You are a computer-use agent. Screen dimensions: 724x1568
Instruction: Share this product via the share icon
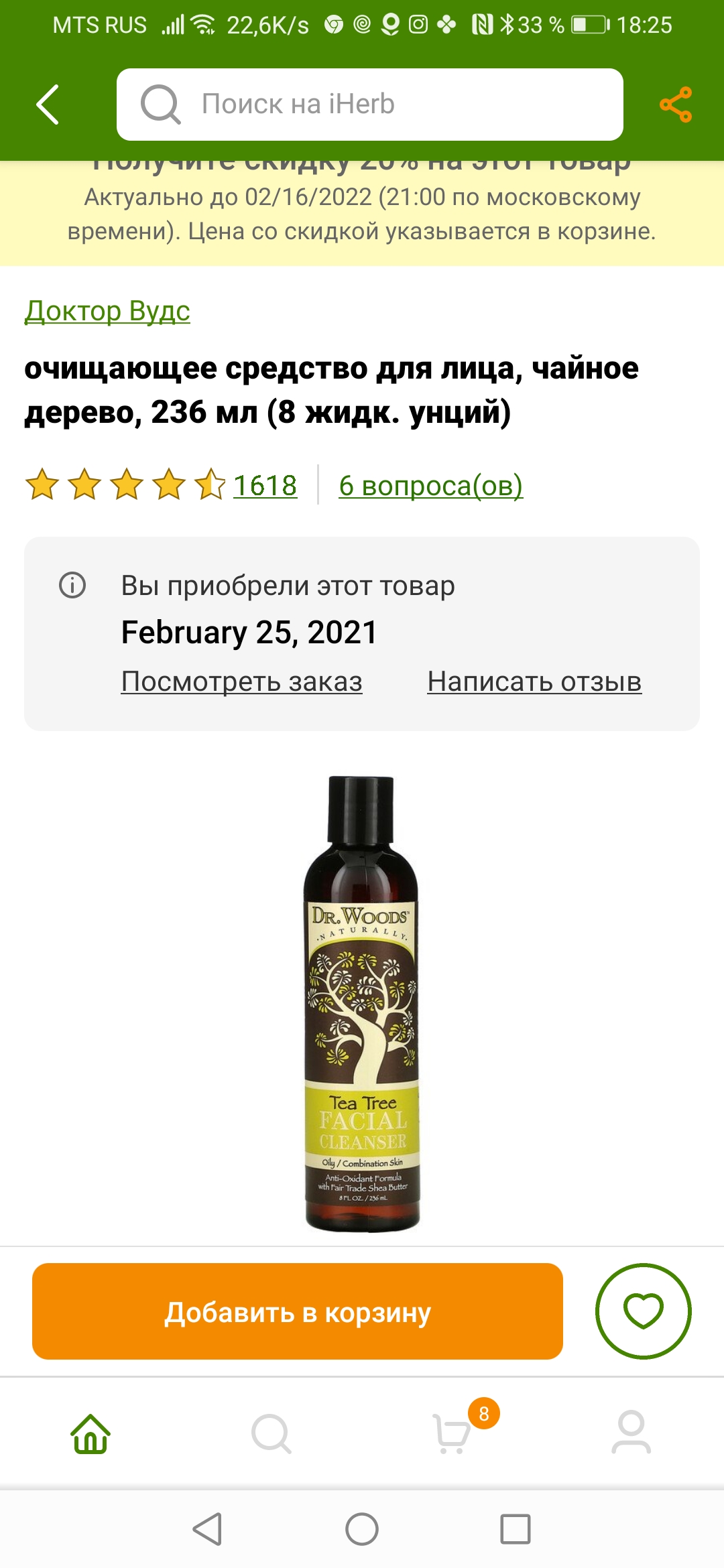675,105
